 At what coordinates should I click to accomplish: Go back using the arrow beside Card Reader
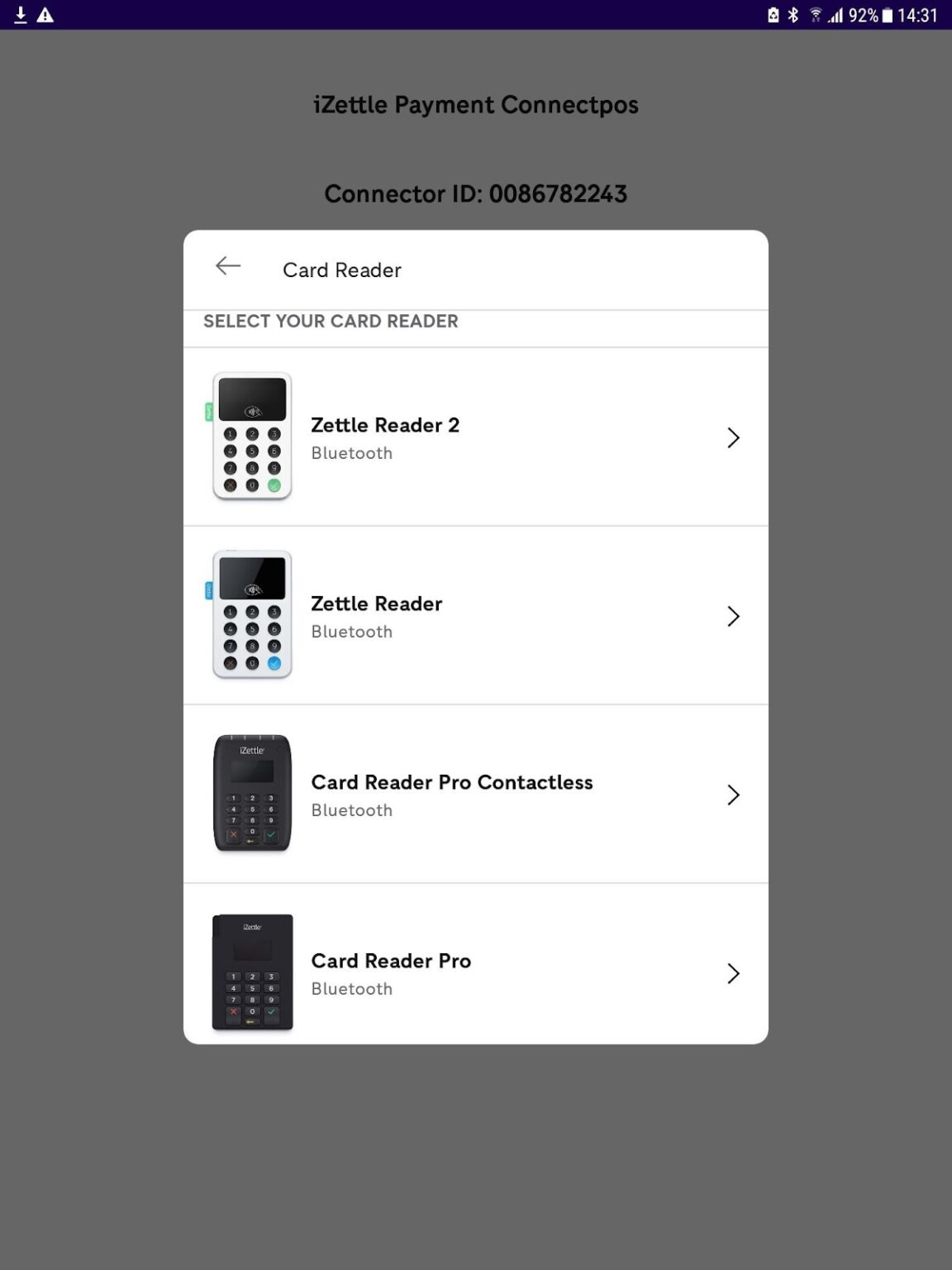(x=228, y=266)
